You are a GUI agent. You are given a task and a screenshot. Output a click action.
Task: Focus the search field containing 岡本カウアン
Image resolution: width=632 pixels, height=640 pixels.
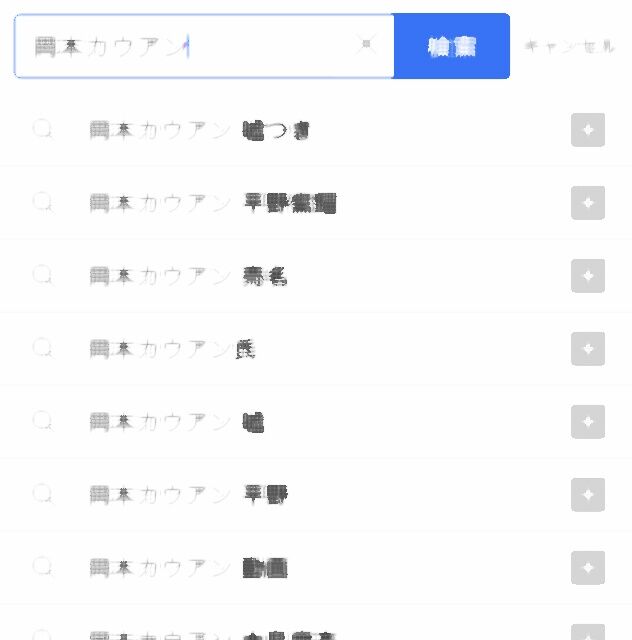(x=204, y=46)
